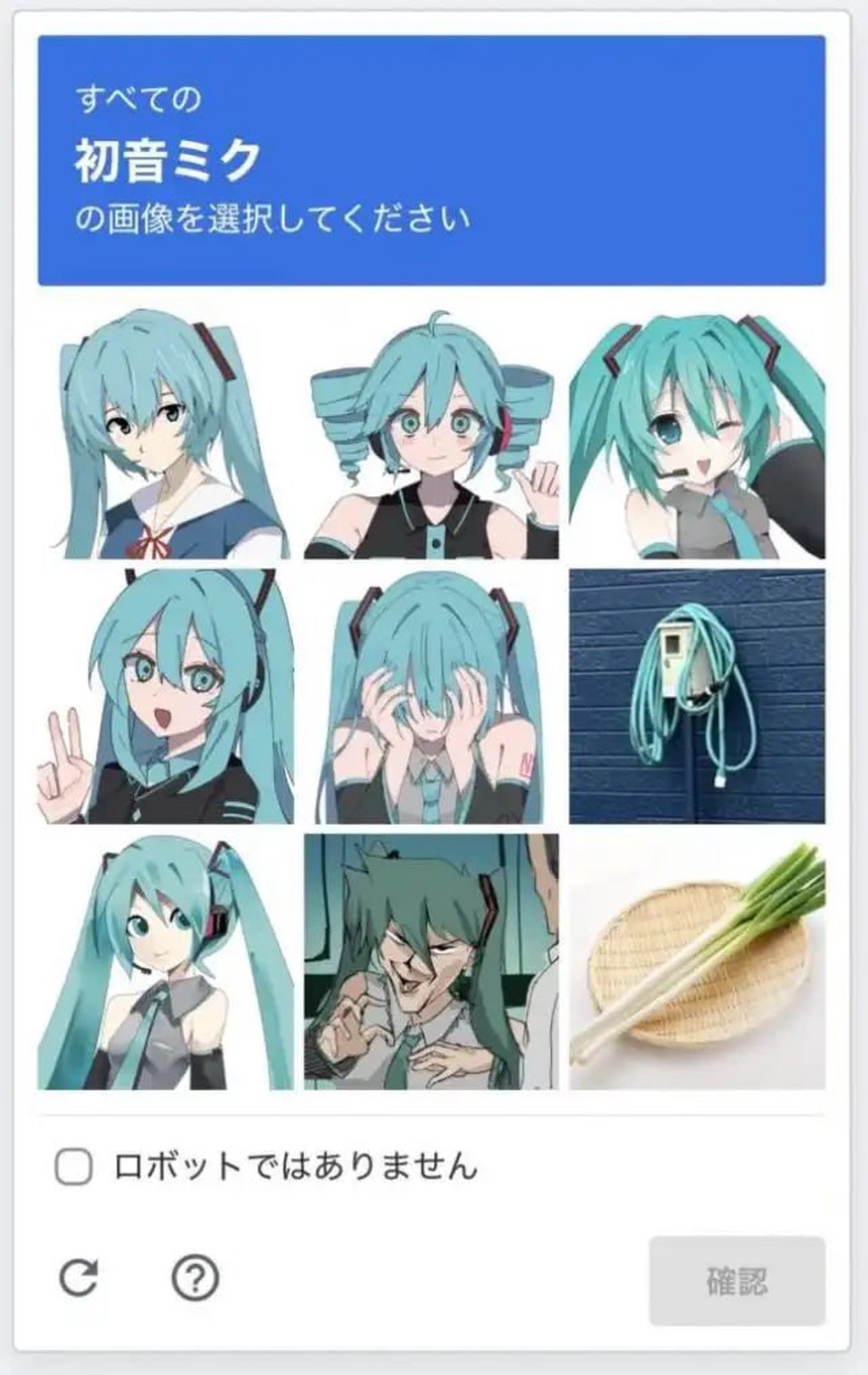Select the smiling Miku with long teal tie
Image resolution: width=868 pixels, height=1375 pixels.
coord(166,962)
